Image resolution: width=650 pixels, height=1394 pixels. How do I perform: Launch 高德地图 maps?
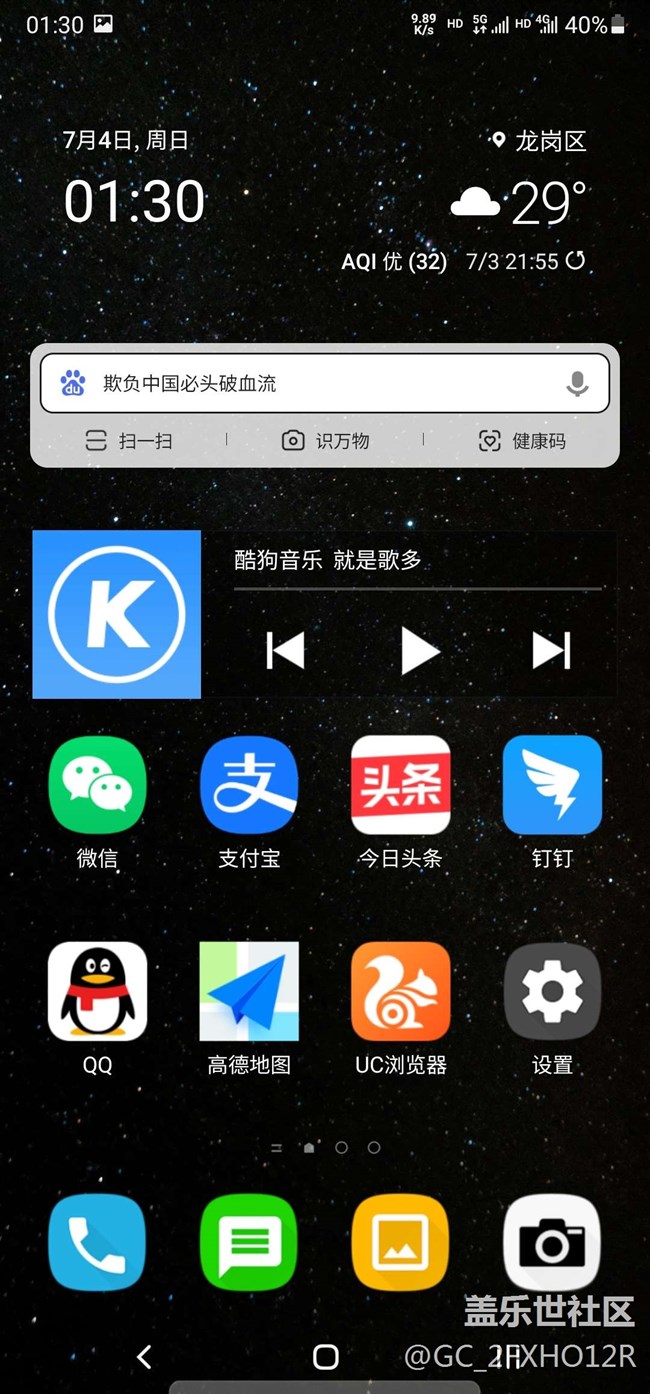click(249, 991)
